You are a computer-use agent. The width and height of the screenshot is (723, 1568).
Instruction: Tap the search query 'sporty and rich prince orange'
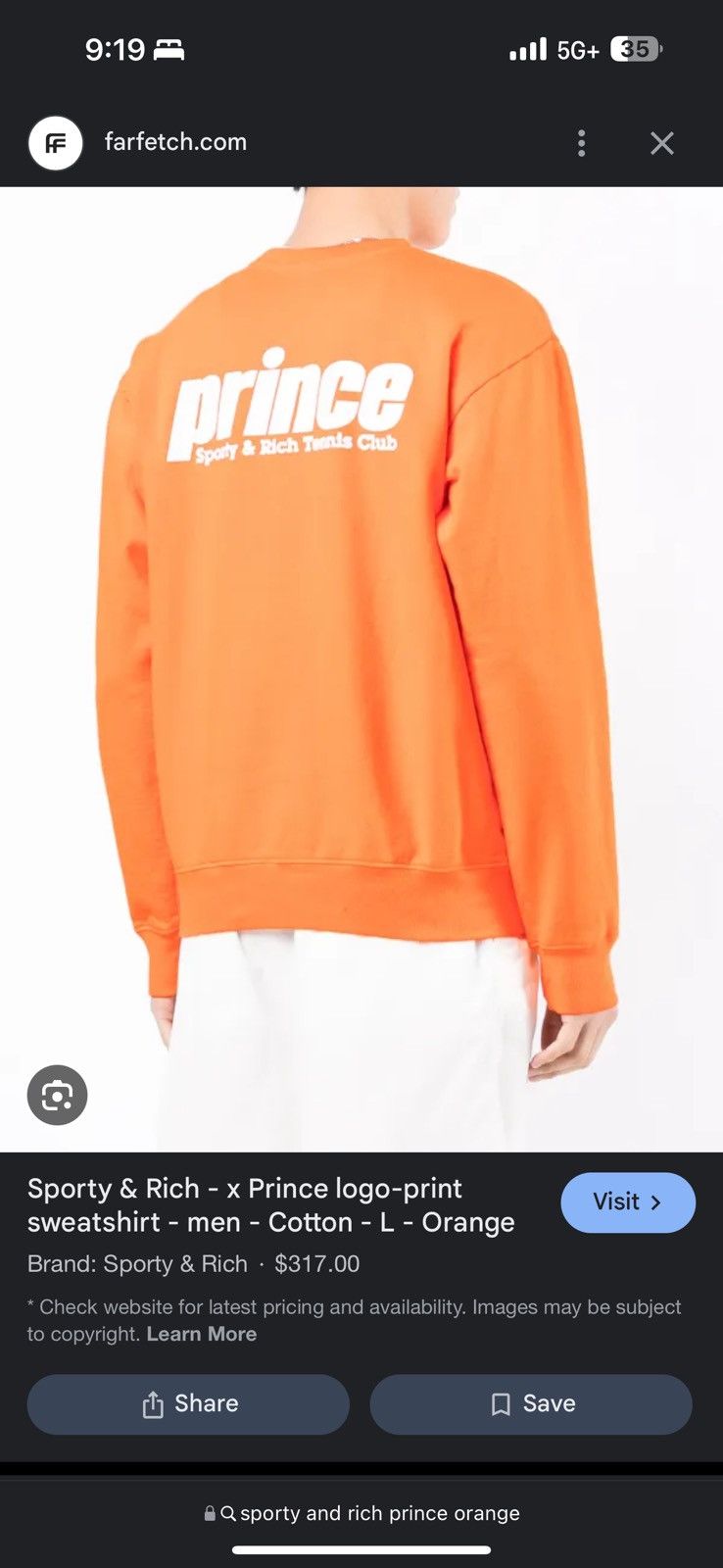(382, 1512)
